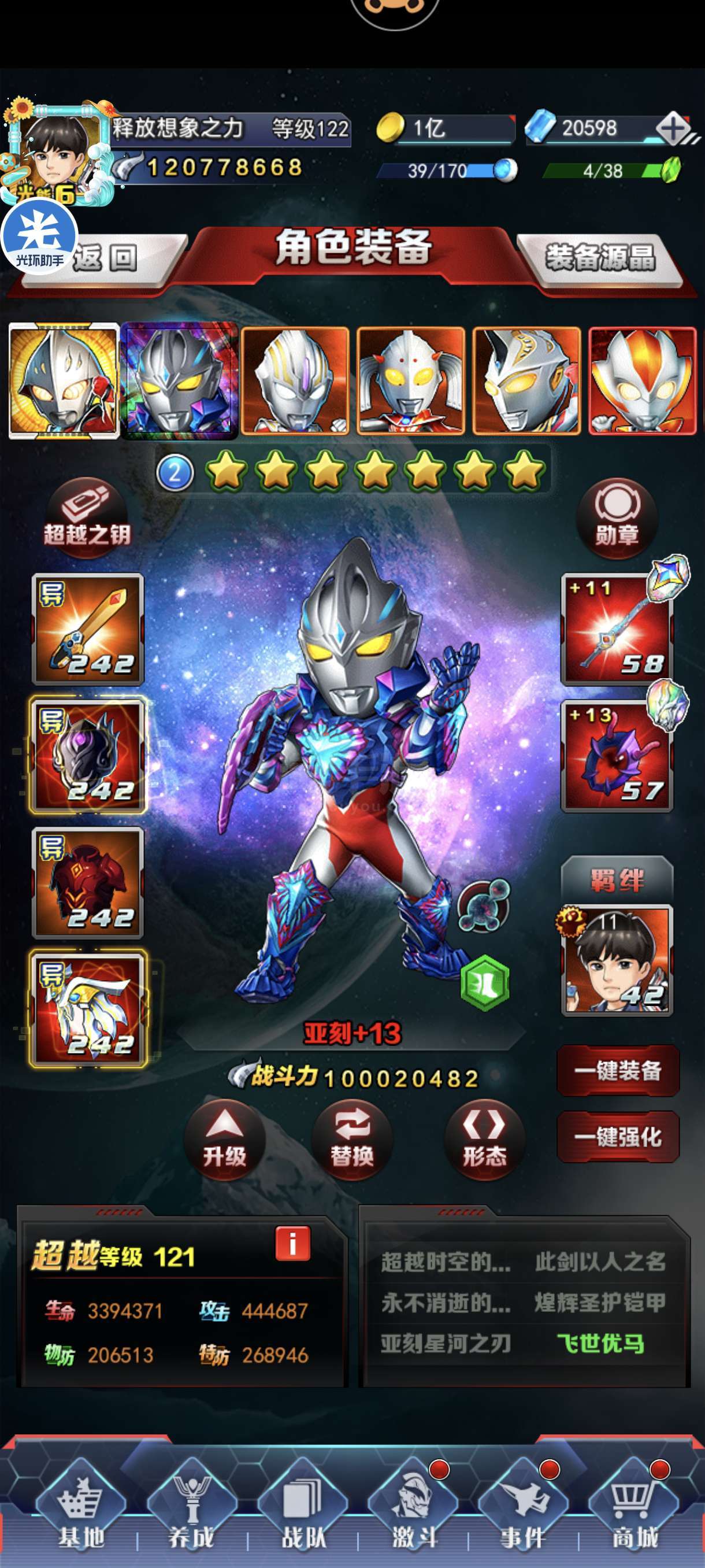Add more blue diamonds with plus icon
705x1568 pixels.
point(673,128)
